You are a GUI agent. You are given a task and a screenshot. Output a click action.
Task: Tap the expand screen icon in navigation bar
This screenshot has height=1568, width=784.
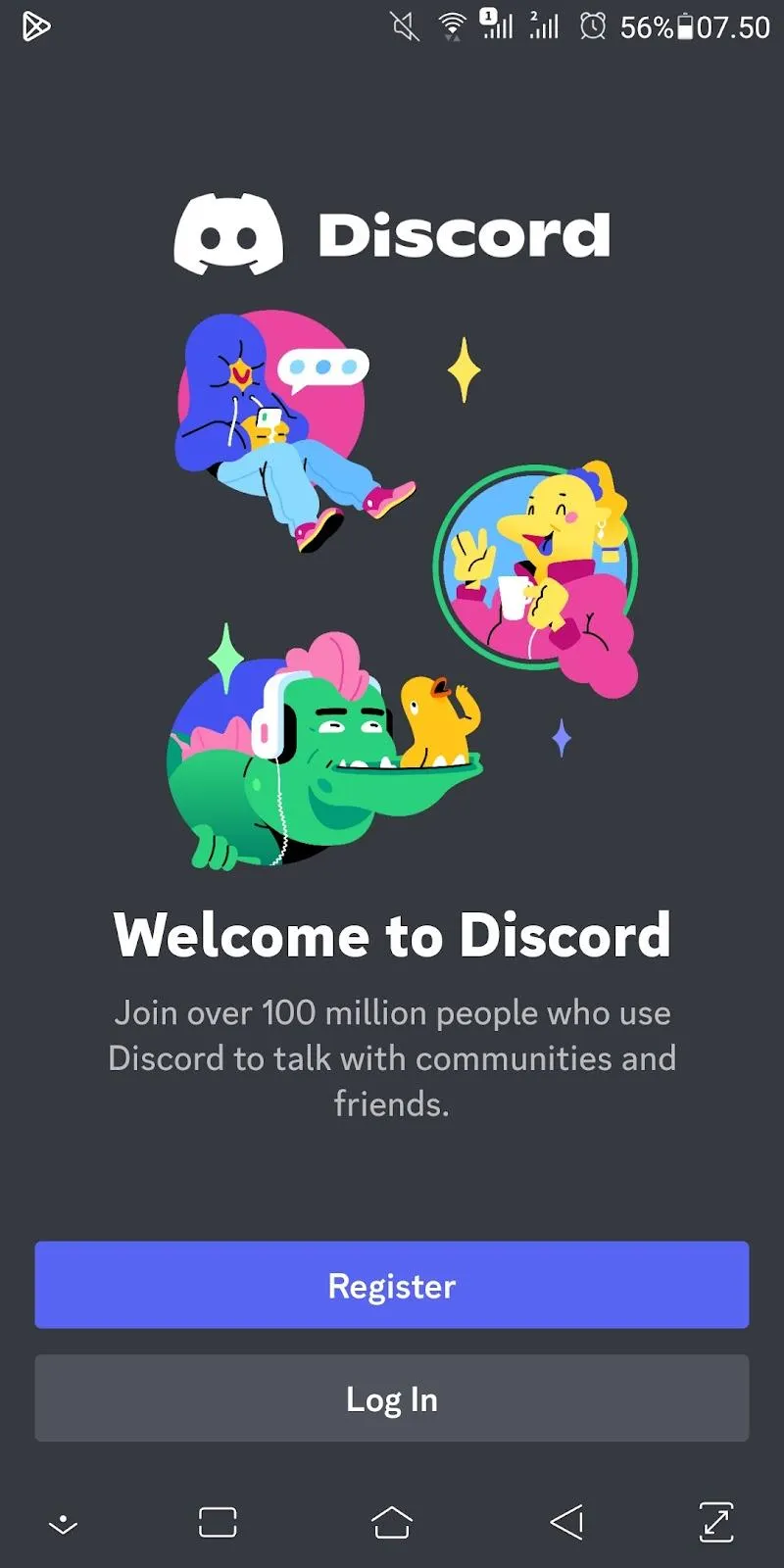point(716,1522)
